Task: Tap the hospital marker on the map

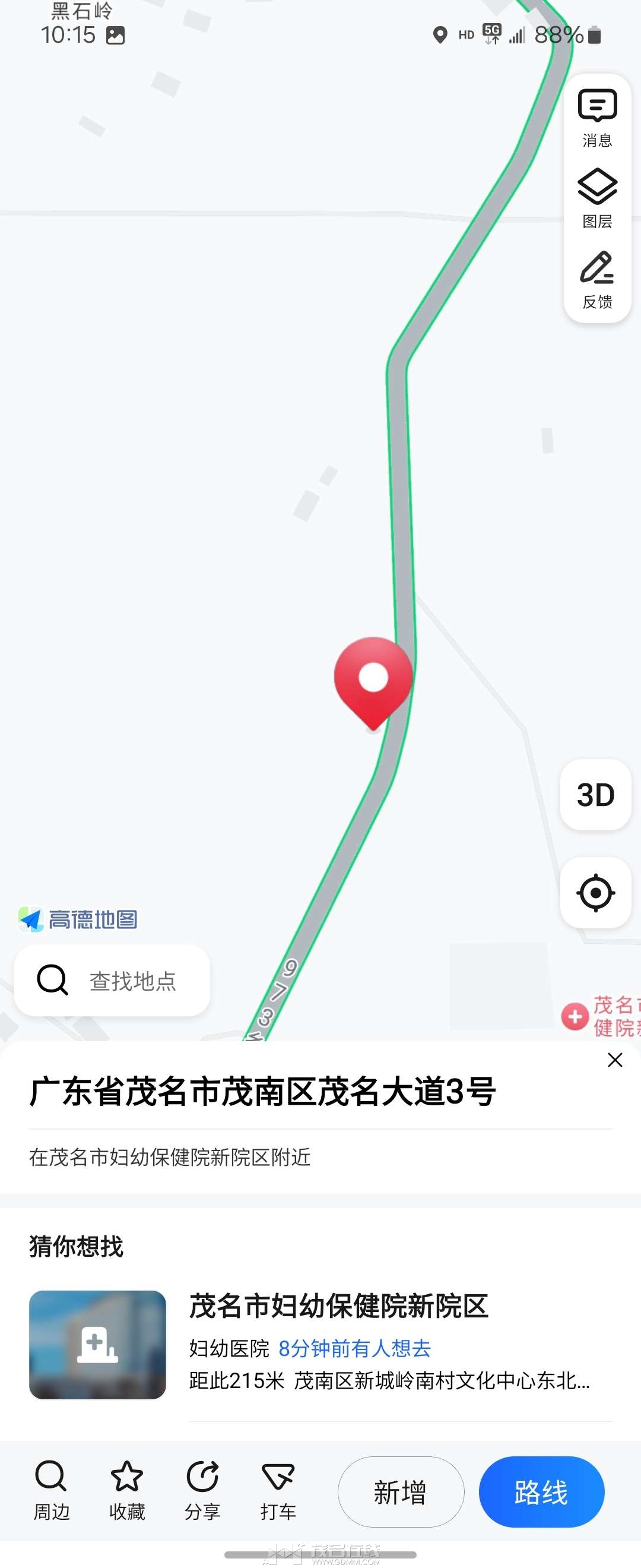Action: coord(575,1016)
